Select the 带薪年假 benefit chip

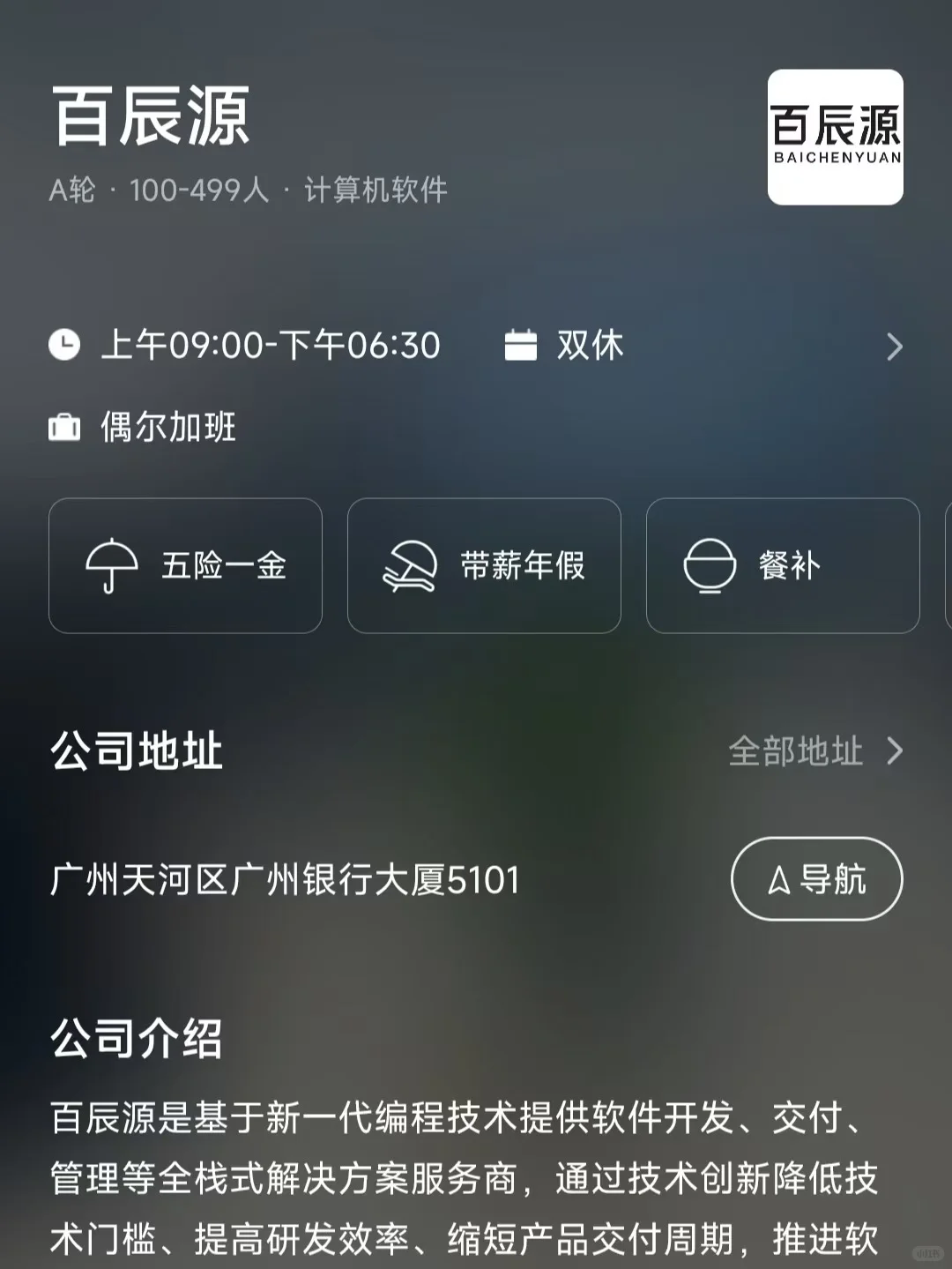pos(484,565)
